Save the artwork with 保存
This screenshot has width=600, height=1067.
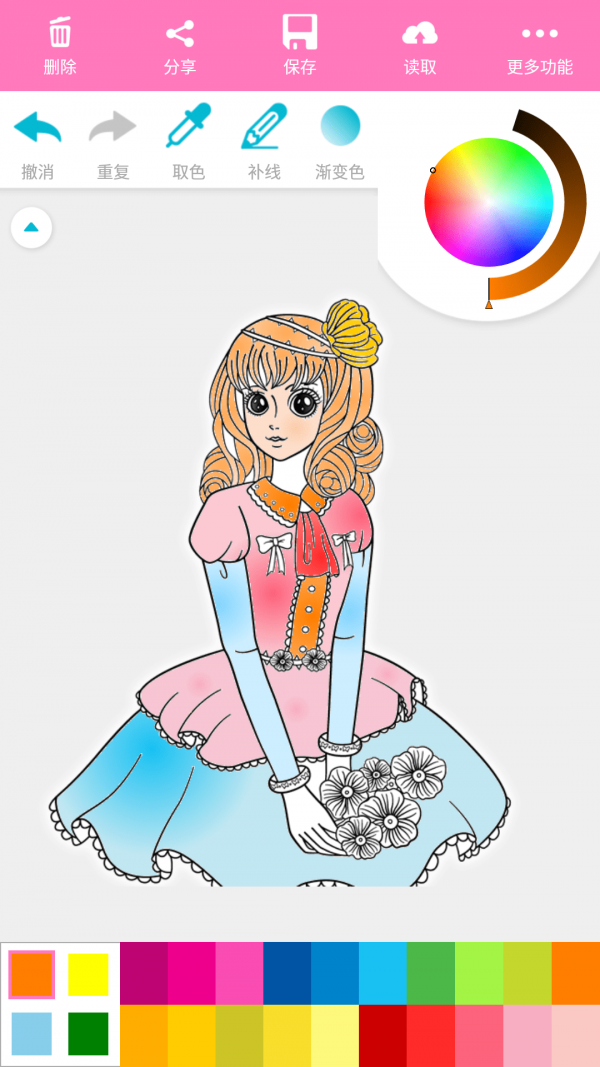point(300,45)
